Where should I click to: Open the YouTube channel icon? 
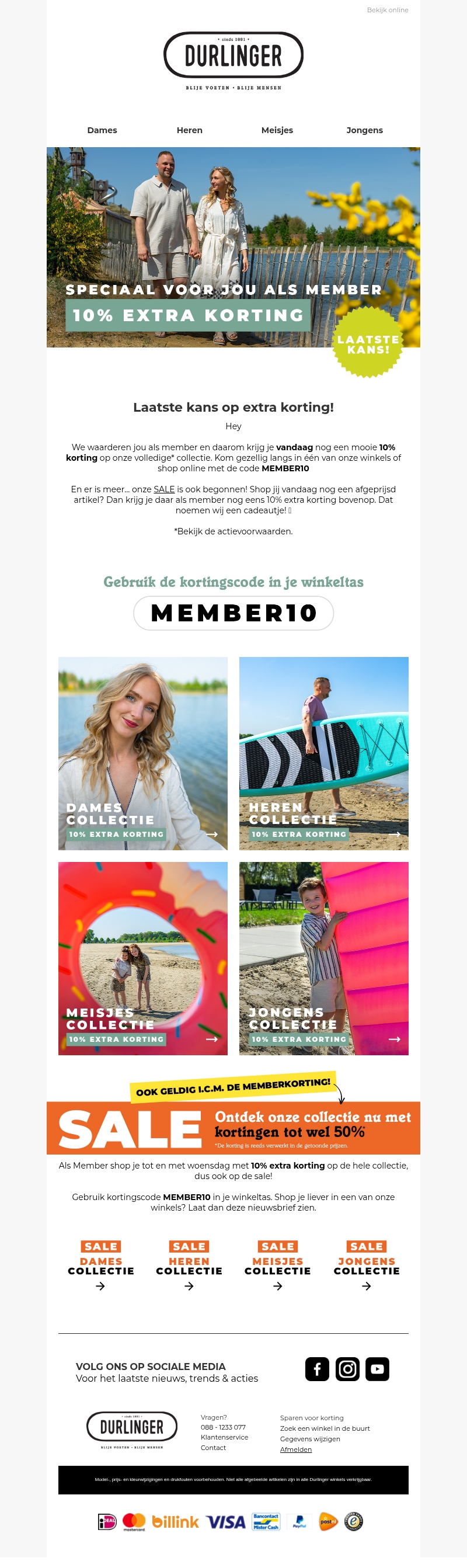coord(377,1369)
